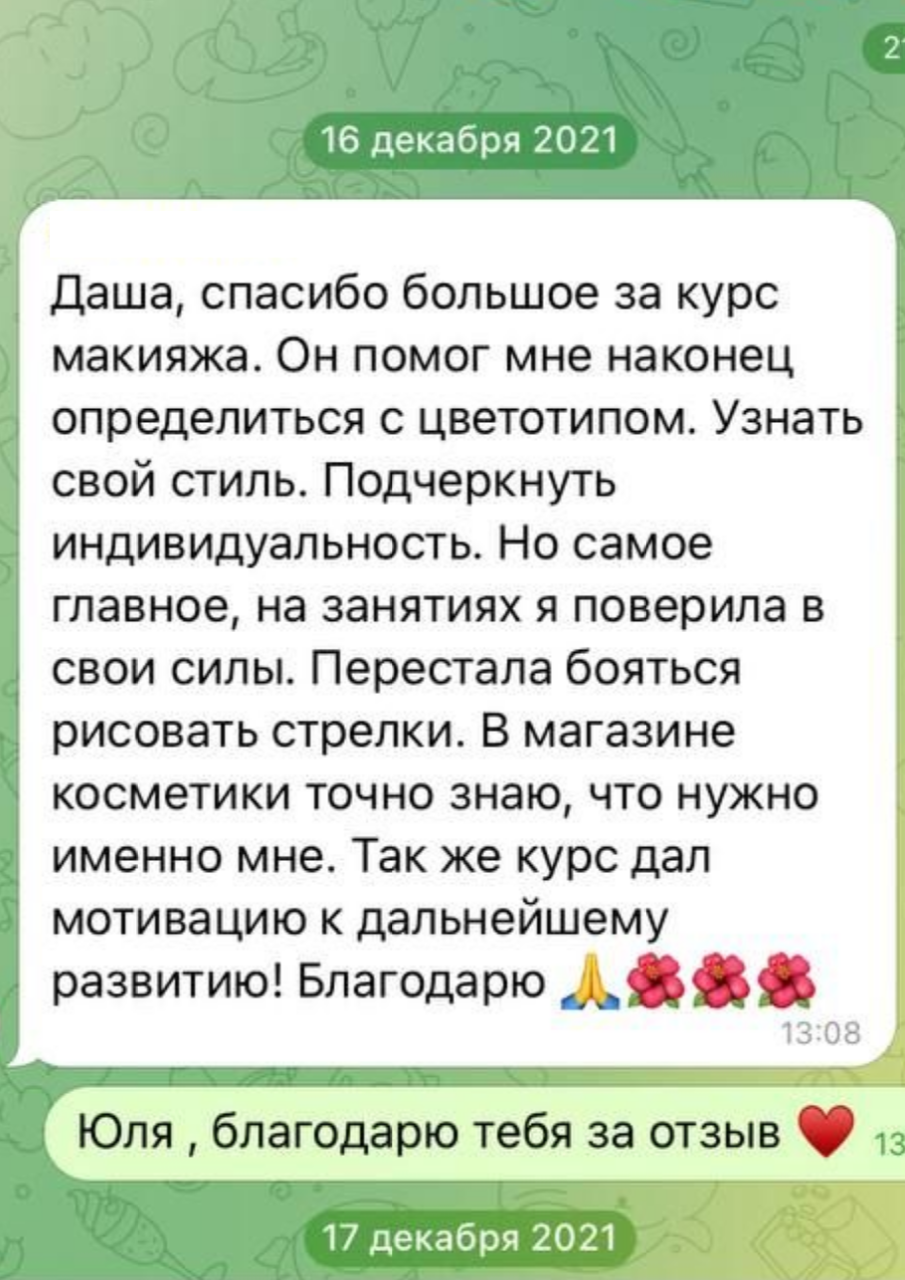Open the 16 декабря 2021 date chip
Image resolution: width=905 pixels, height=1280 pixels.
[x=469, y=145]
